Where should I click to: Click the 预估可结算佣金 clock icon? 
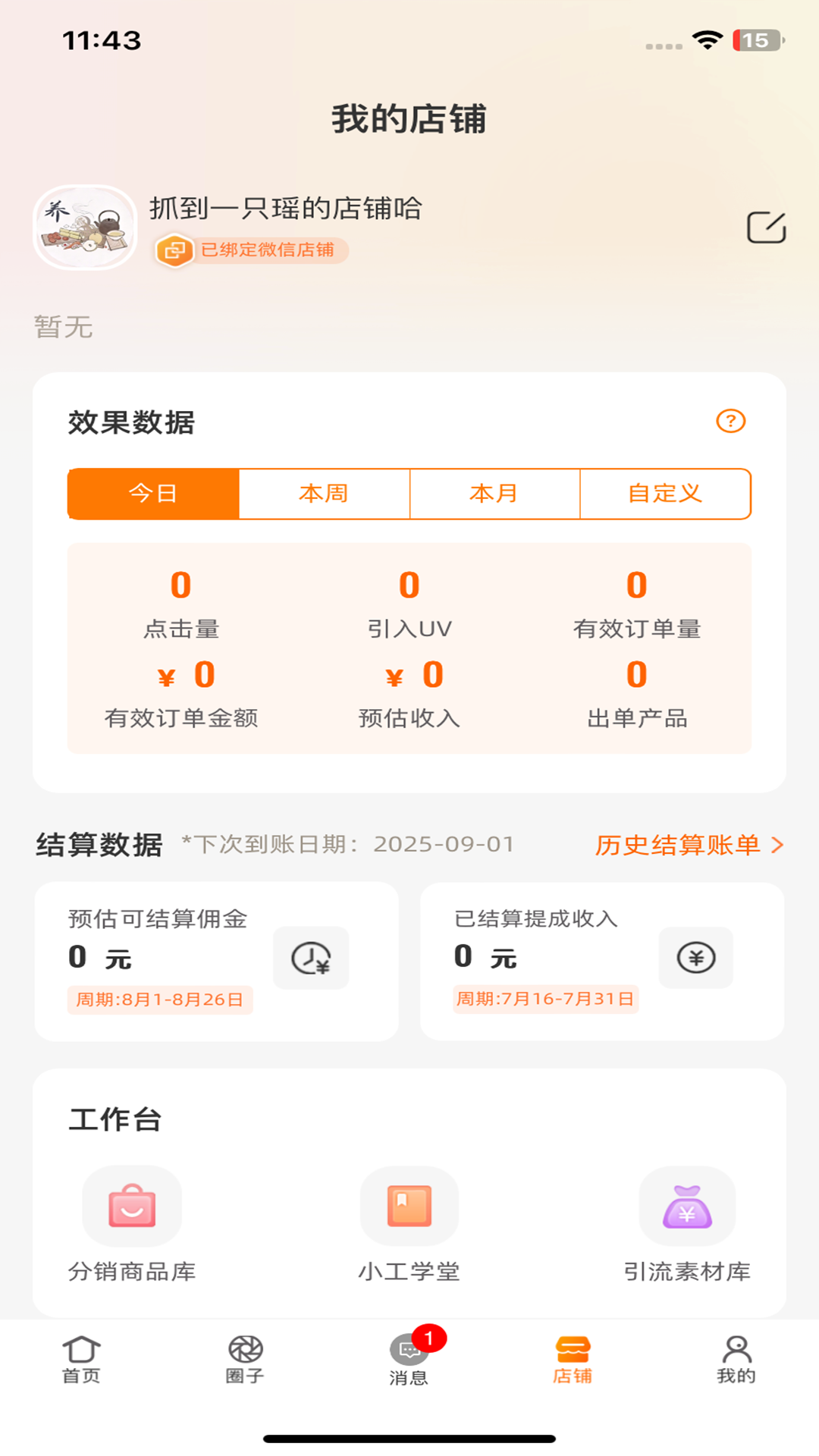(x=310, y=958)
